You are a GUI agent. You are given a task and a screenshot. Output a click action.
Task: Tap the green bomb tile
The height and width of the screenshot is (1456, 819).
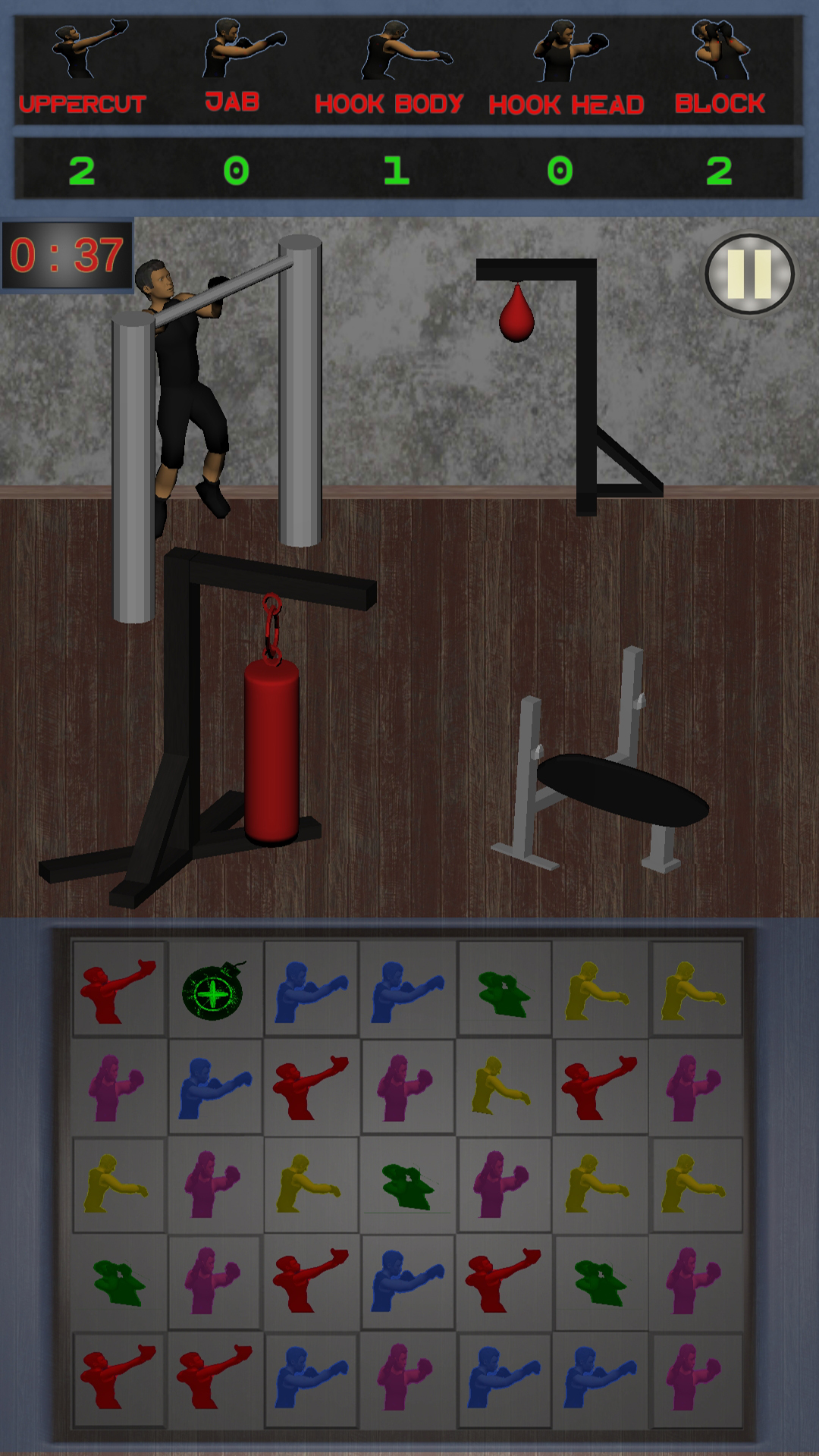tap(215, 990)
